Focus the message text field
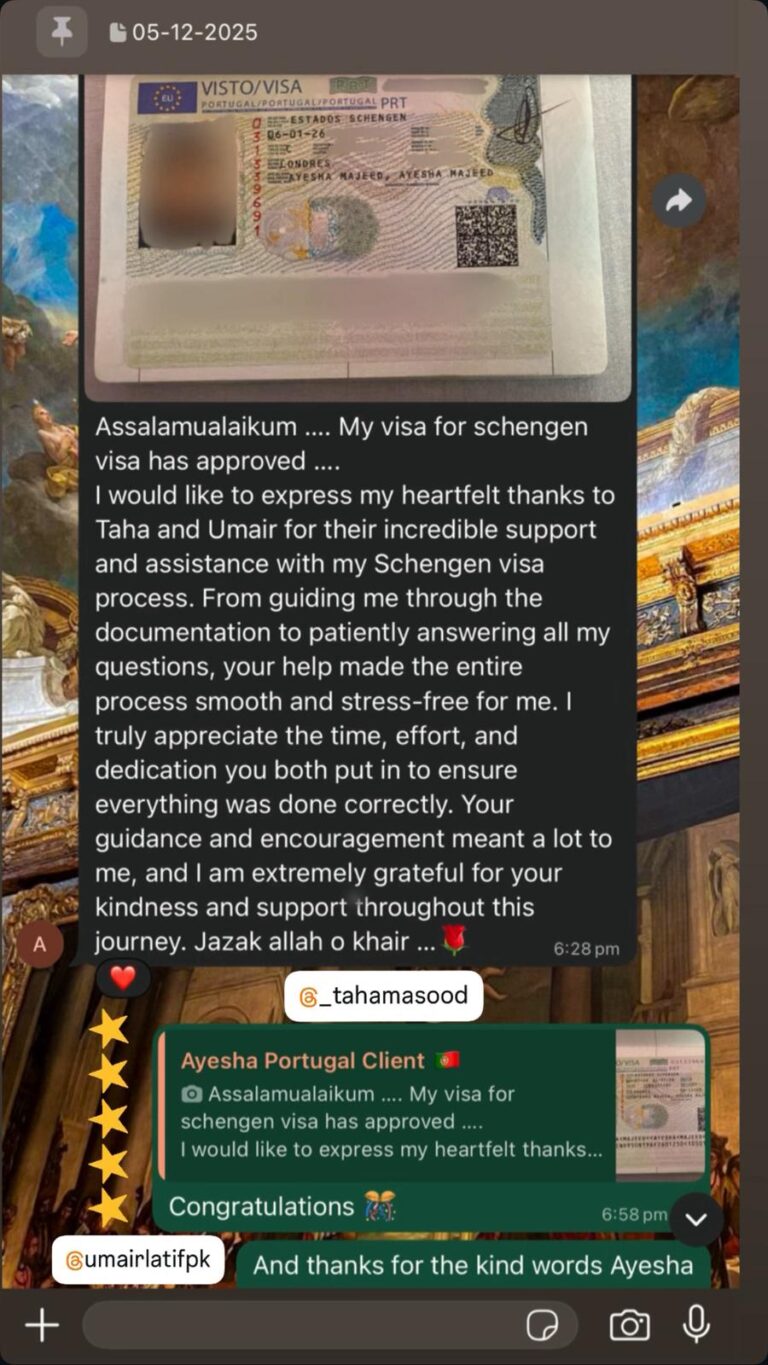The image size is (768, 1365). click(x=300, y=1326)
